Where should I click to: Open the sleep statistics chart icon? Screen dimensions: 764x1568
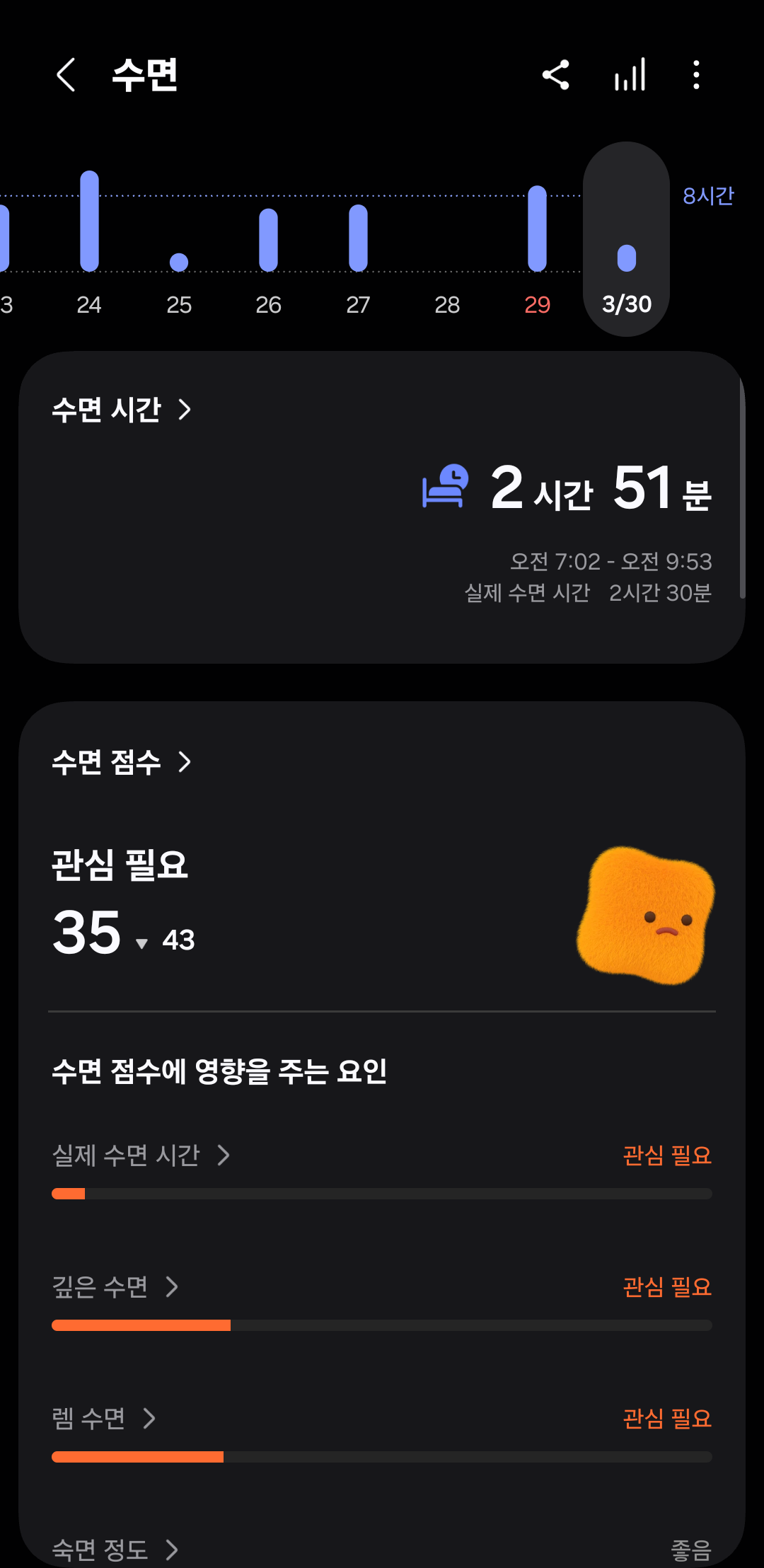tap(630, 75)
